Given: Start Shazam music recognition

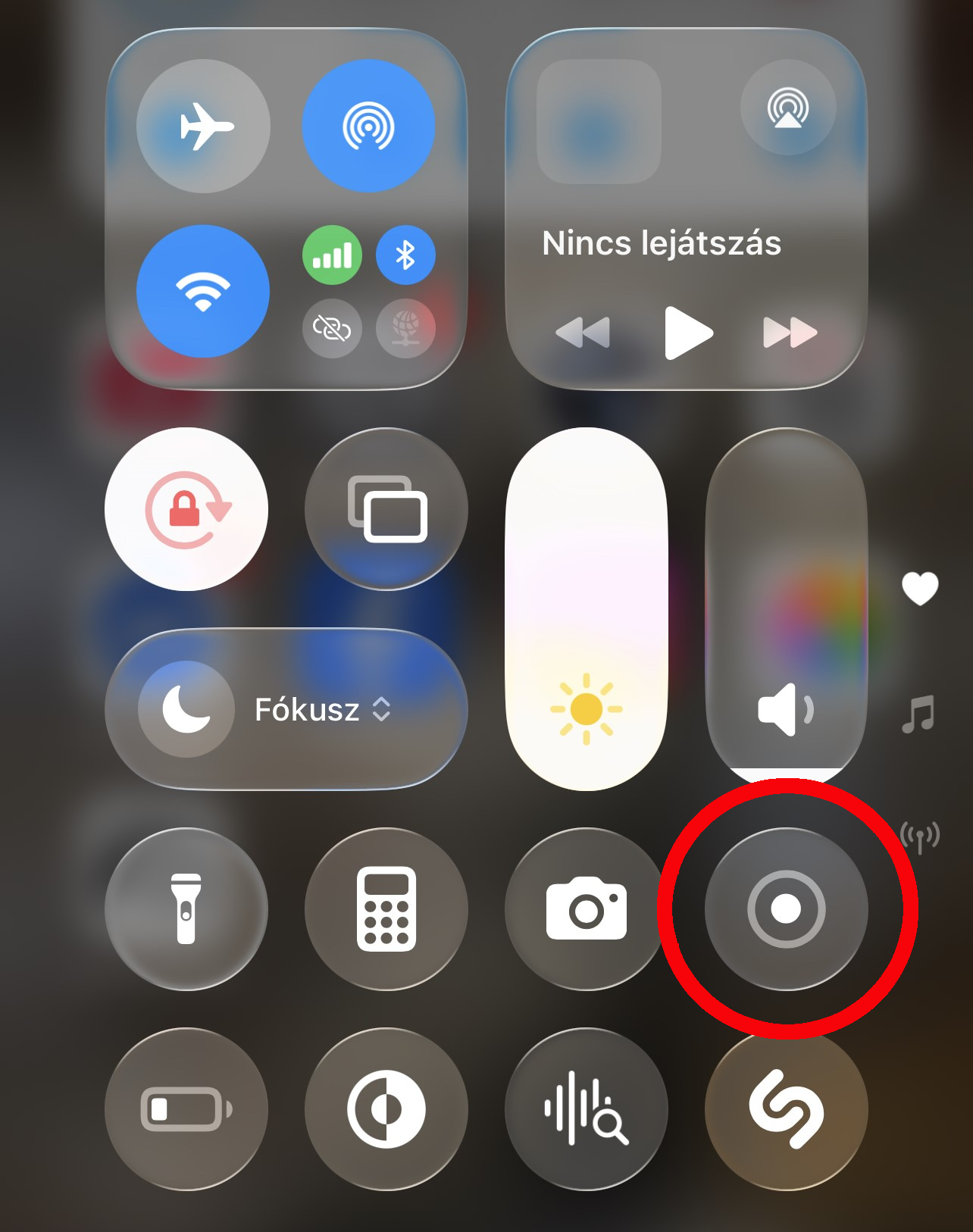Looking at the screenshot, I should pos(787,1109).
